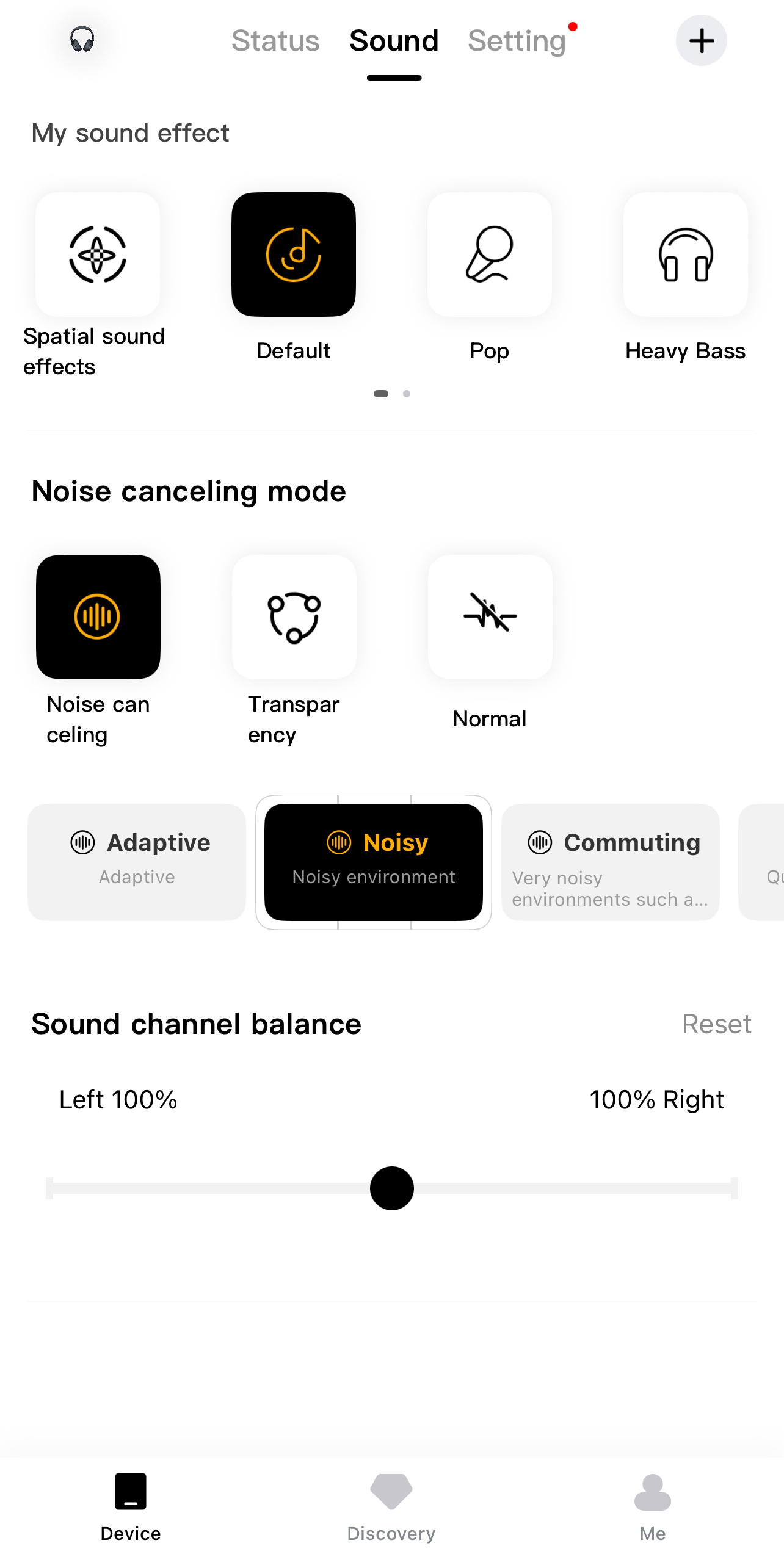Apply the Pop sound effect
This screenshot has width=784, height=1568.
pos(490,255)
